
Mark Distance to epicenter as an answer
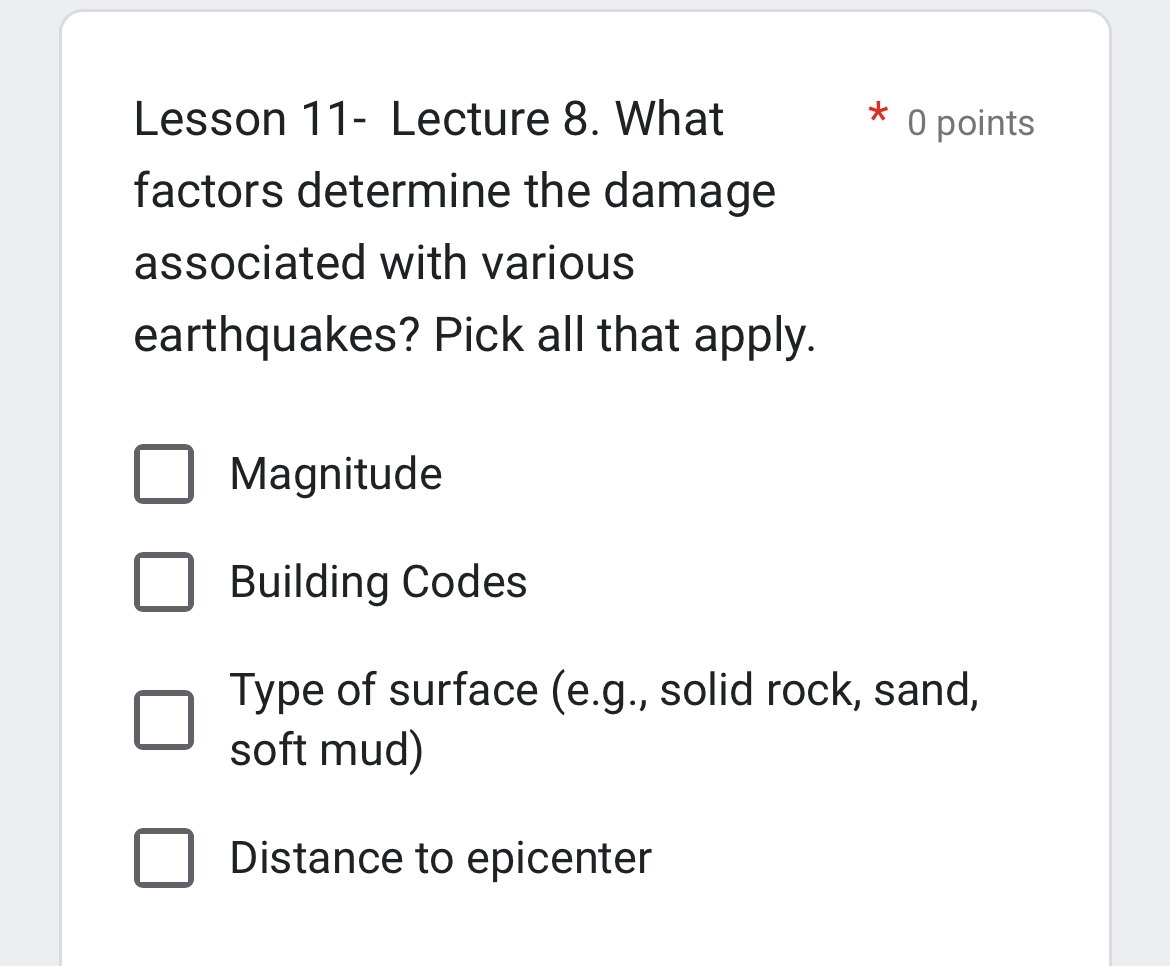(164, 858)
